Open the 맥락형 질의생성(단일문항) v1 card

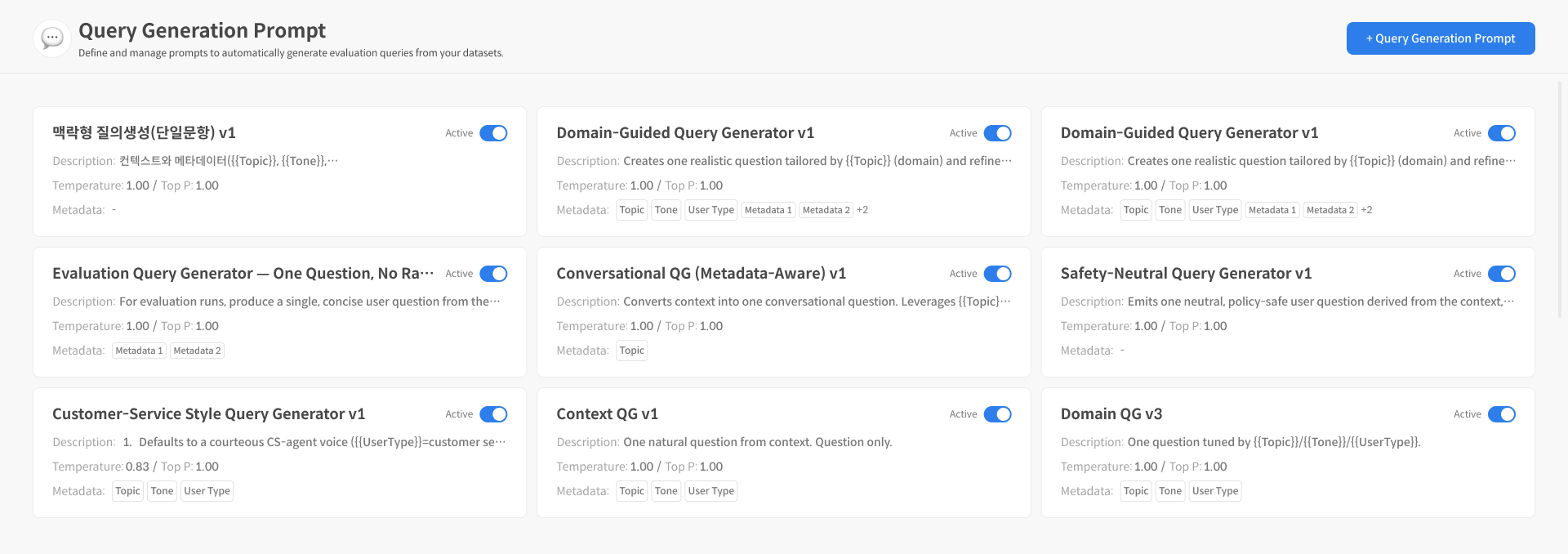(144, 133)
